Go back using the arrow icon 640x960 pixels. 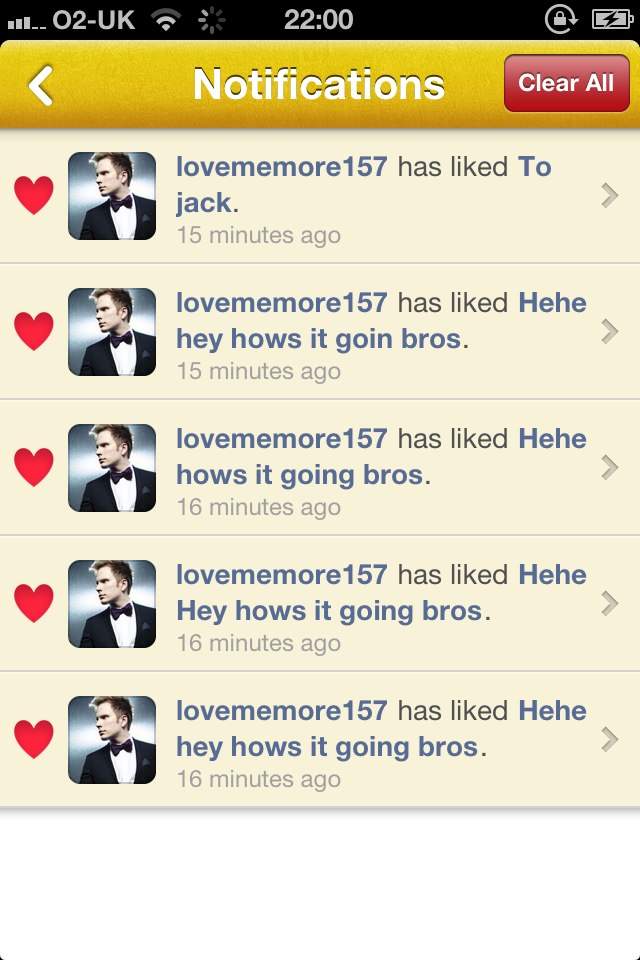[41, 84]
